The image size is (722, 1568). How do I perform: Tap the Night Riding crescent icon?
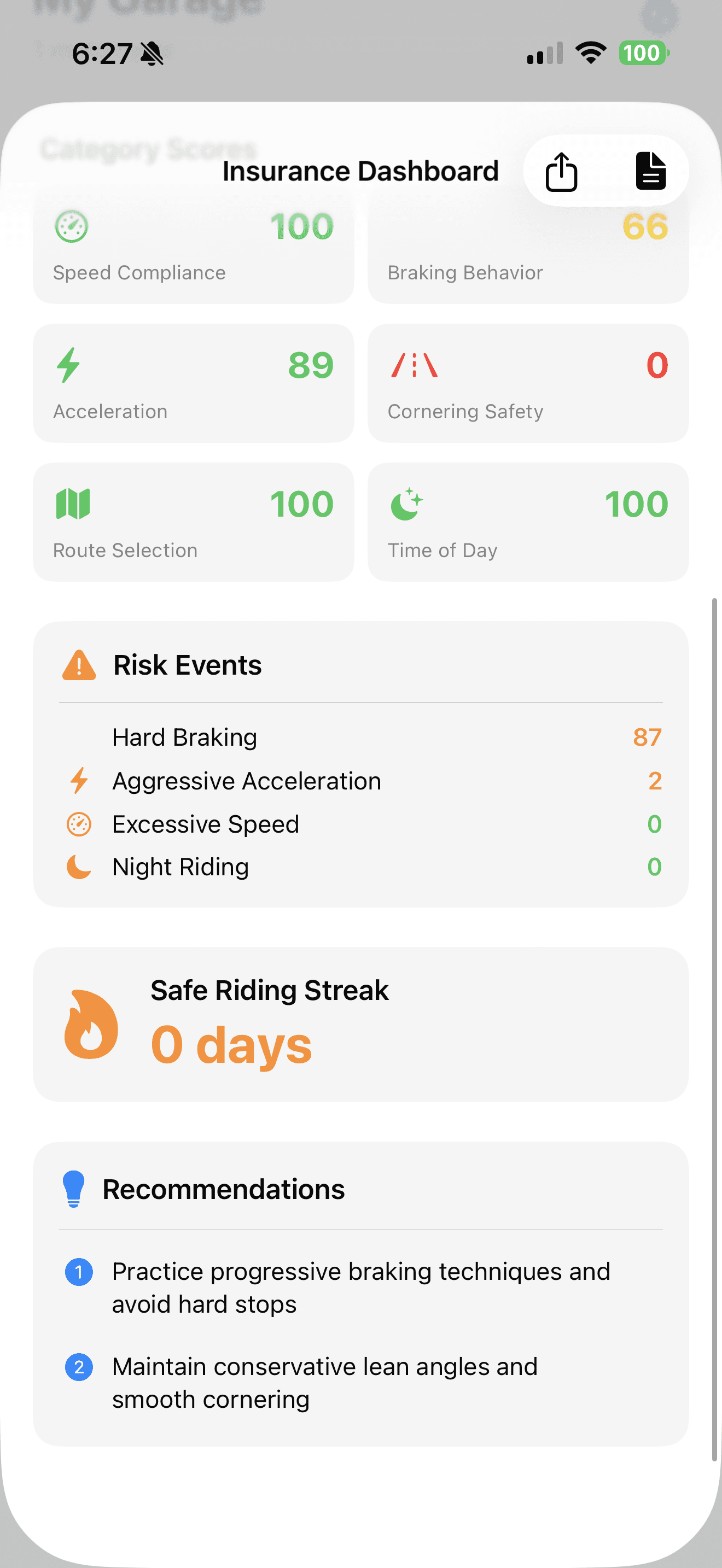tap(79, 867)
